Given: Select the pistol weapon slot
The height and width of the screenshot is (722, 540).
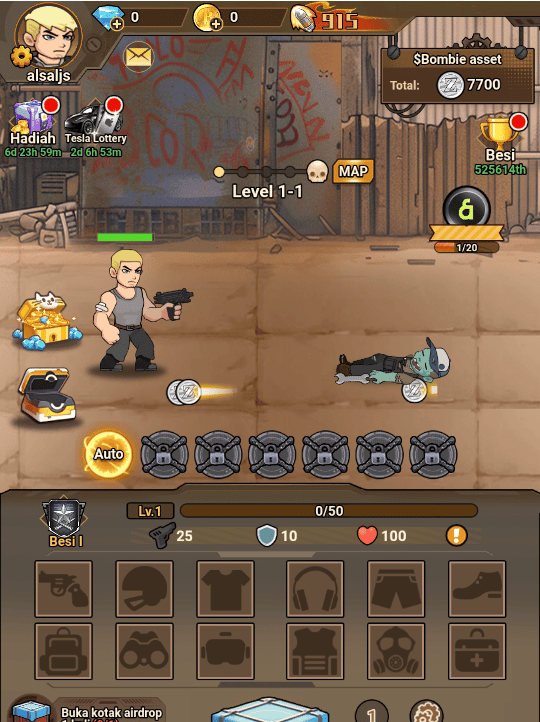Looking at the screenshot, I should [x=64, y=589].
